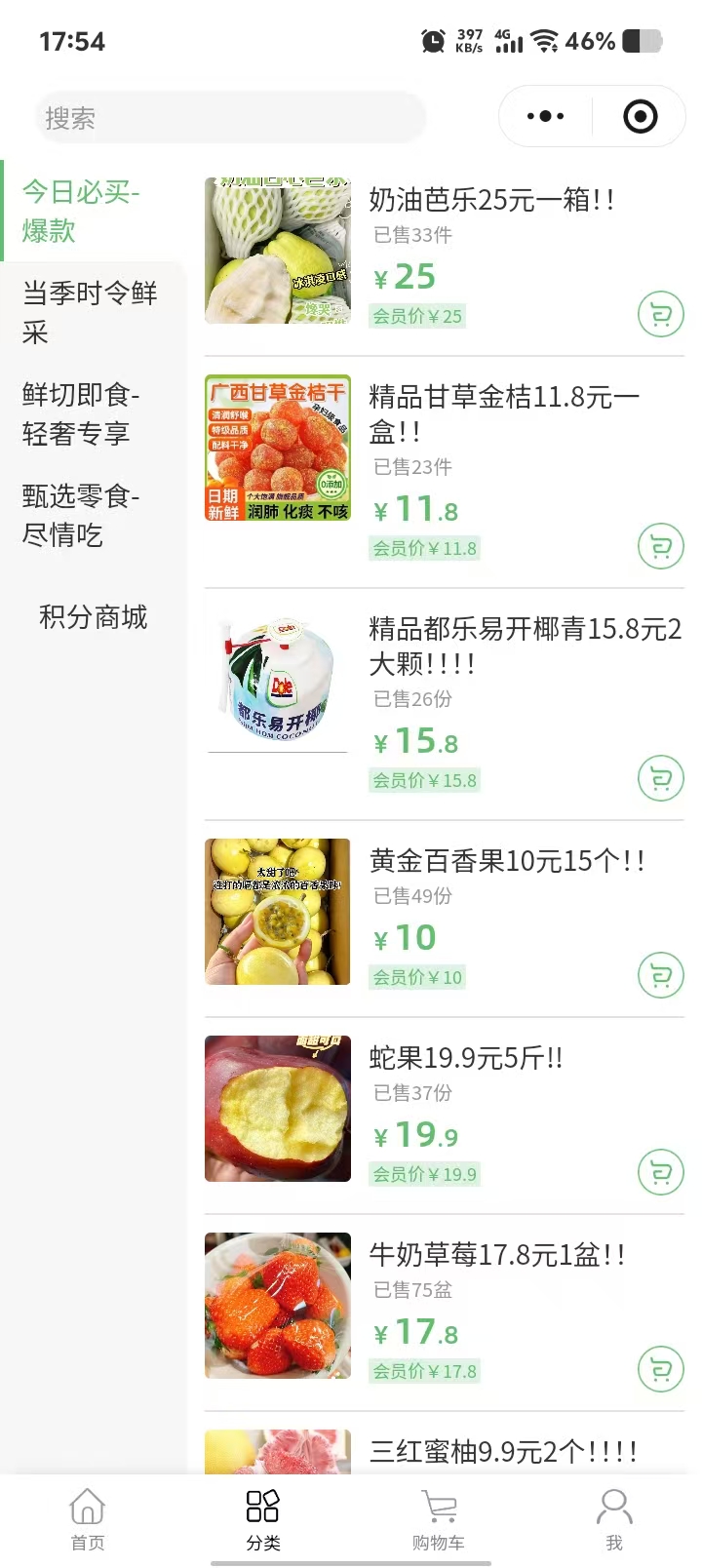Add 牛奶草莓17.8元1盆 to the cart
The width and height of the screenshot is (702, 1568).
[x=660, y=1370]
